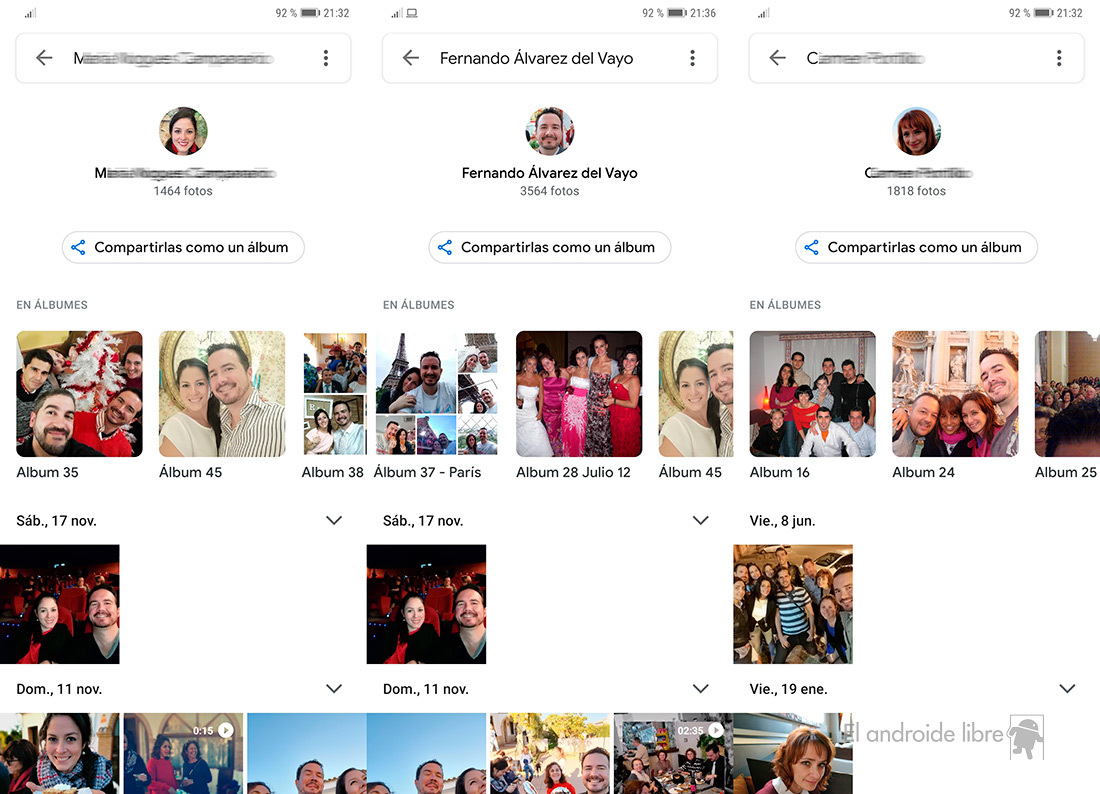
Task: Share the 1818 fotos as an album
Action: 916,247
